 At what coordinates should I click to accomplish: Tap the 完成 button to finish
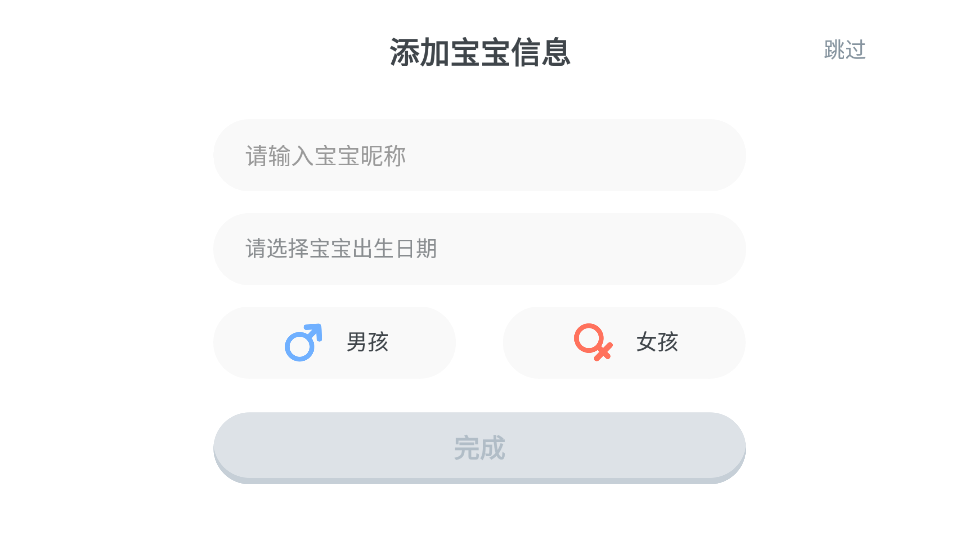(479, 447)
